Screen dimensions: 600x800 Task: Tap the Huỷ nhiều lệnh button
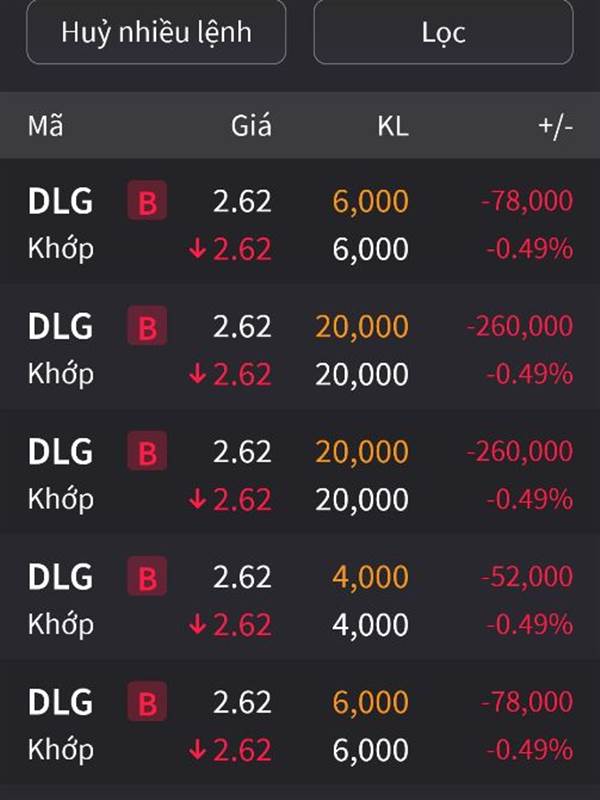tap(156, 32)
